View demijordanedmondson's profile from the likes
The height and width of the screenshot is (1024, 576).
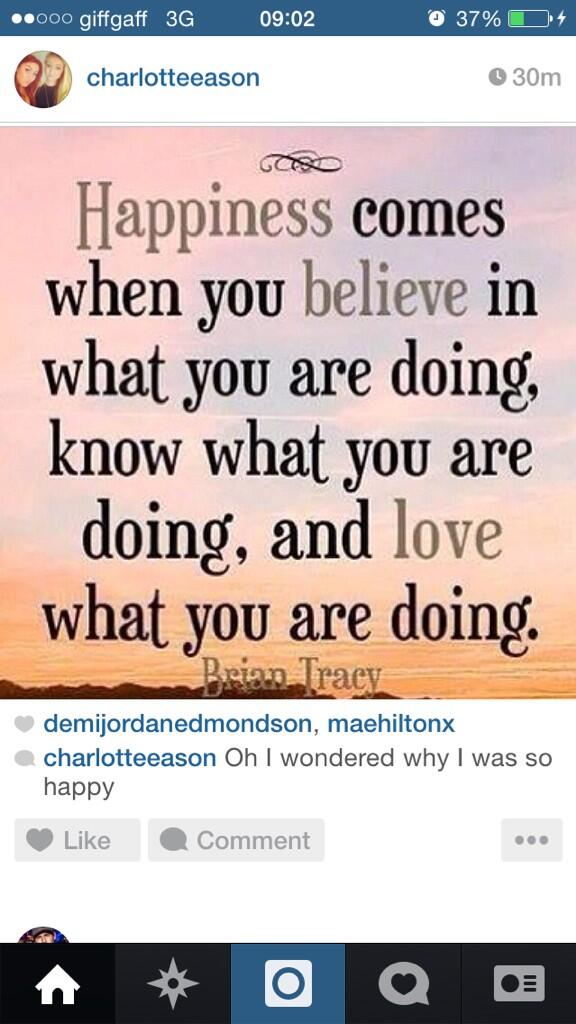[x=178, y=724]
